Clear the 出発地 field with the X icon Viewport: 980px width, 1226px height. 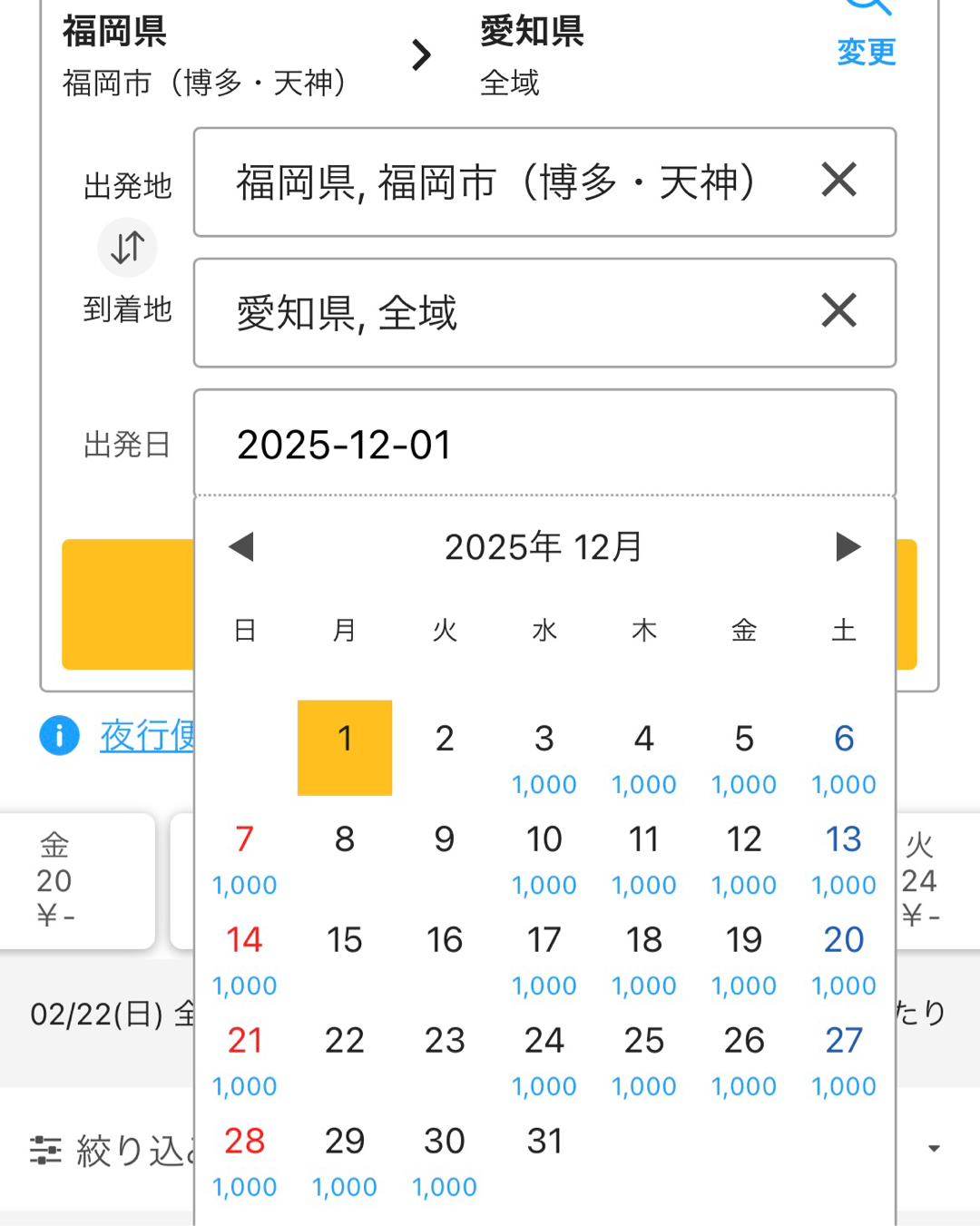(x=838, y=181)
